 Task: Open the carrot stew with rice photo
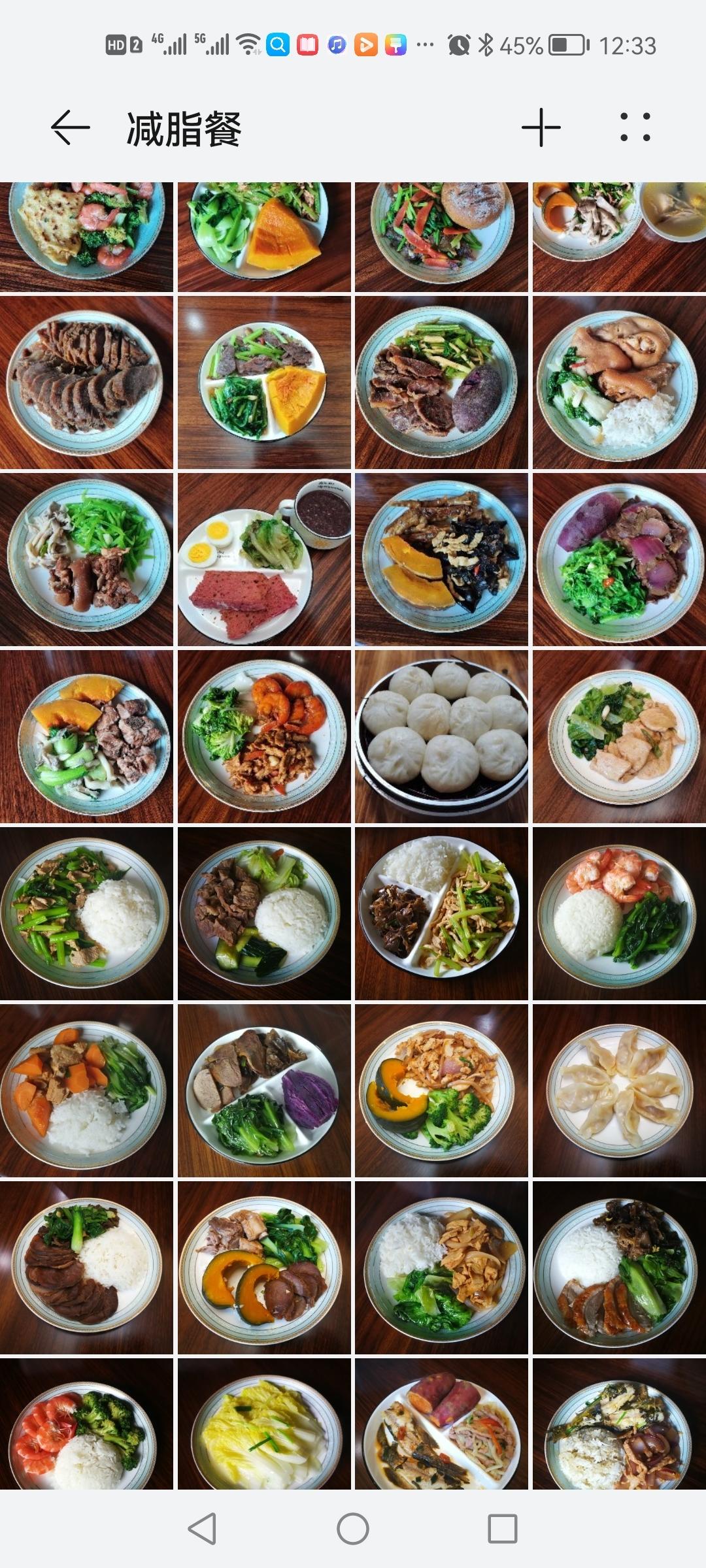(86, 1090)
